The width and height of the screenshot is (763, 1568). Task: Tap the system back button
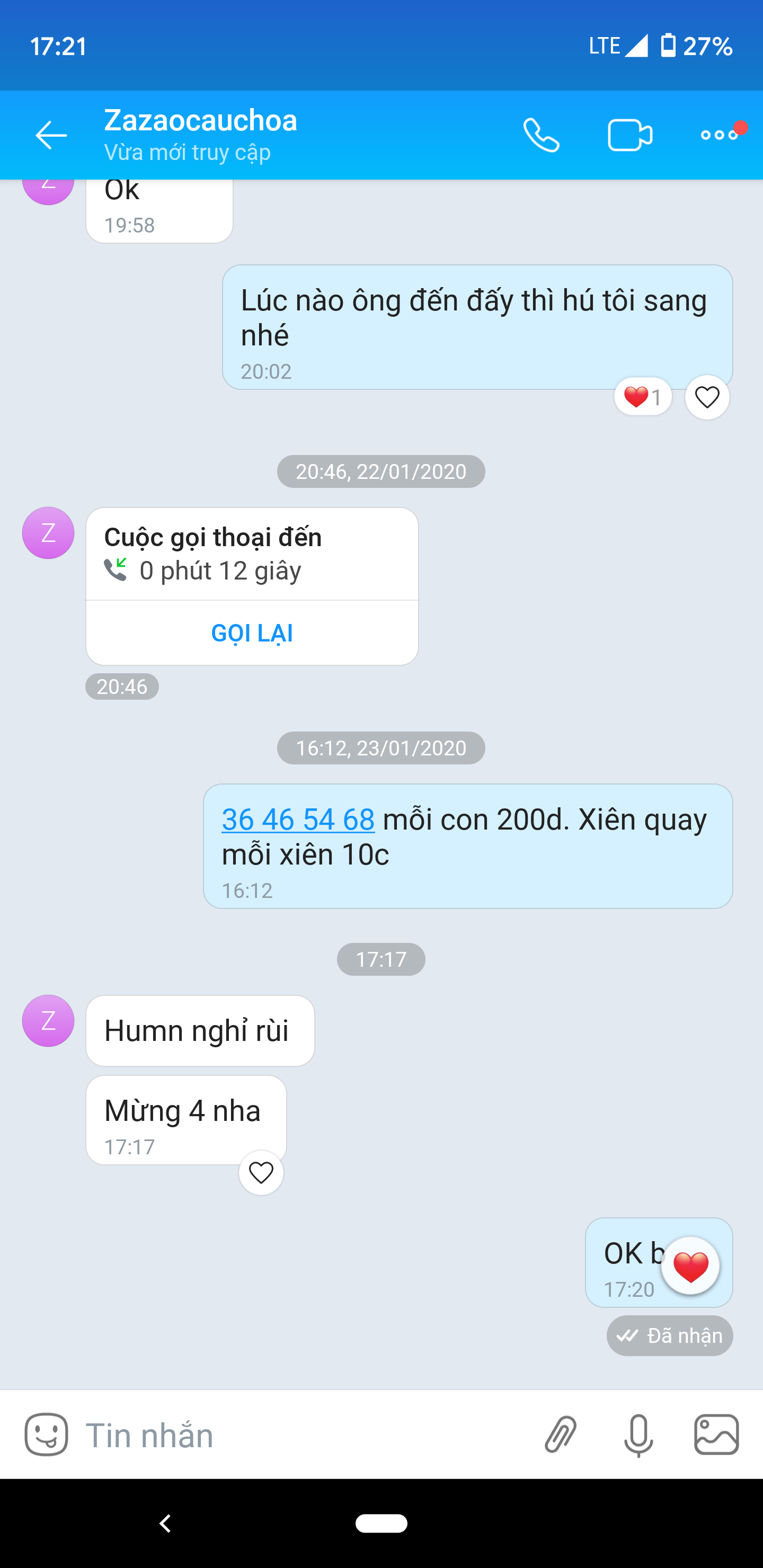pos(165,1523)
